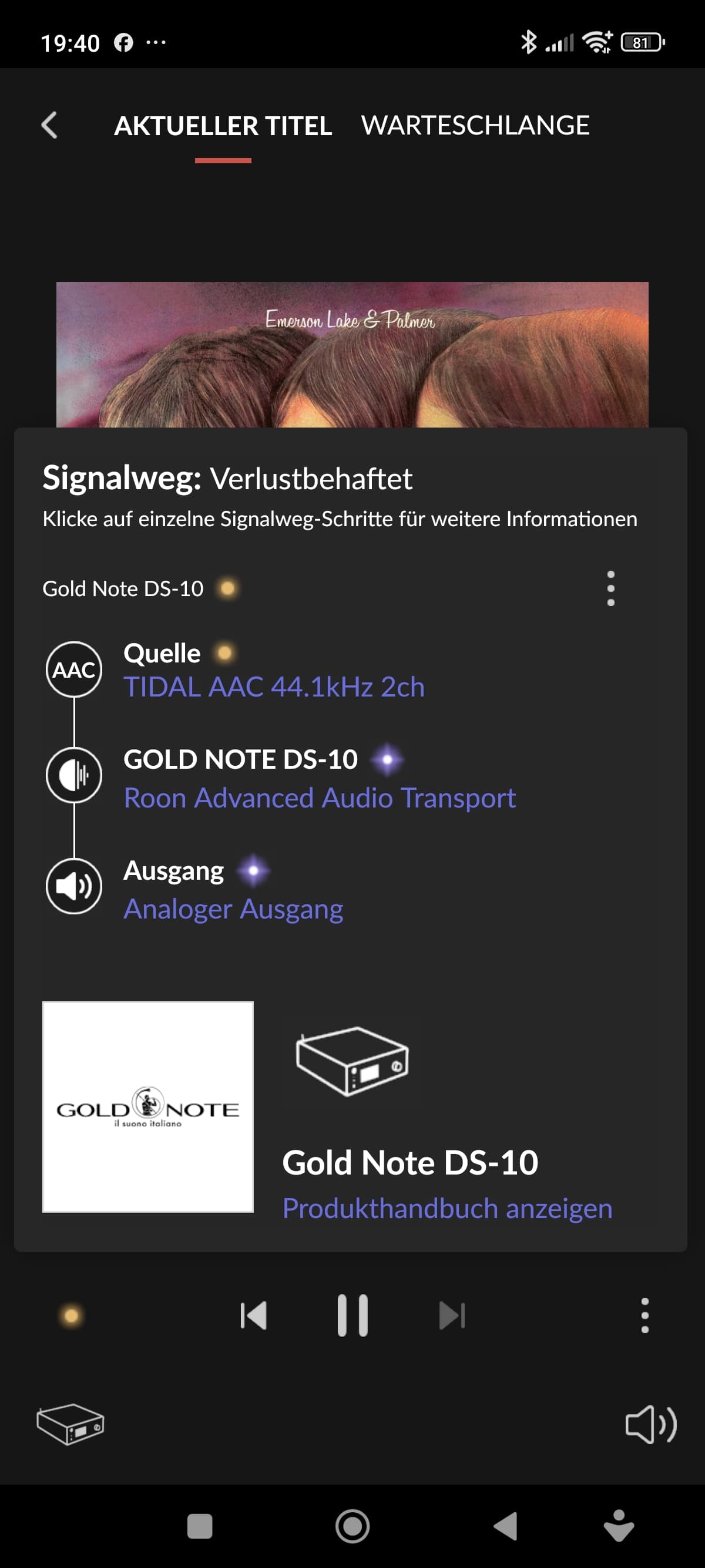Open the volume control speaker icon
The height and width of the screenshot is (1568, 705).
point(650,1424)
